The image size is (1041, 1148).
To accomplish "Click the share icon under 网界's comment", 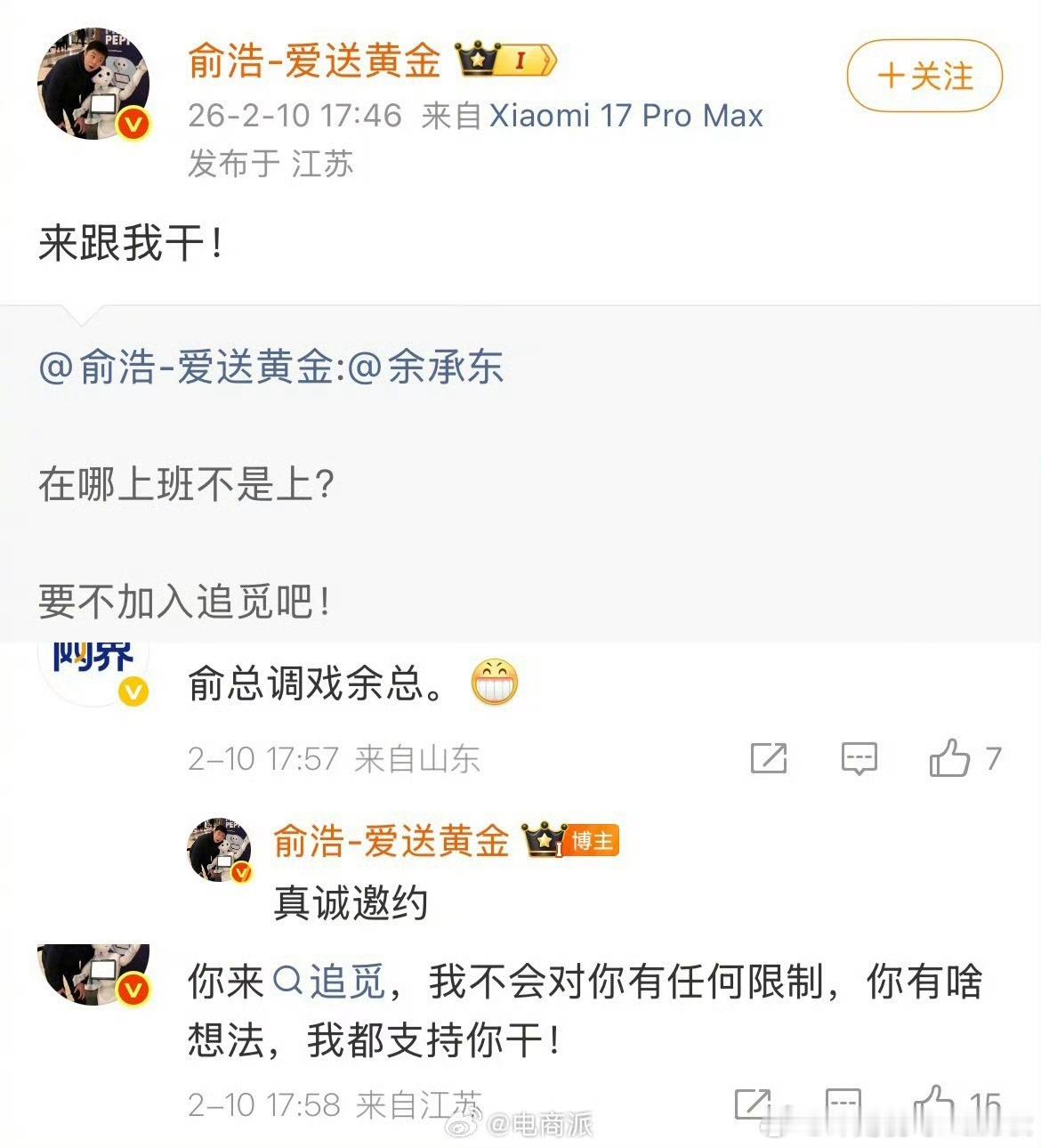I will pos(771,759).
